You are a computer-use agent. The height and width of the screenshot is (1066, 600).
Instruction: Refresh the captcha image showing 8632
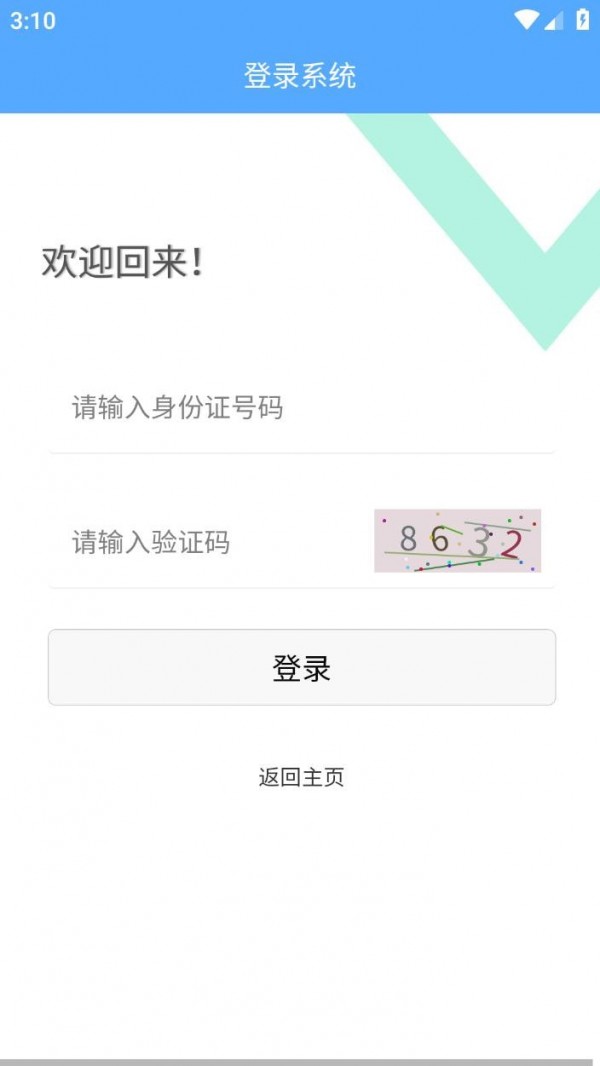(457, 540)
